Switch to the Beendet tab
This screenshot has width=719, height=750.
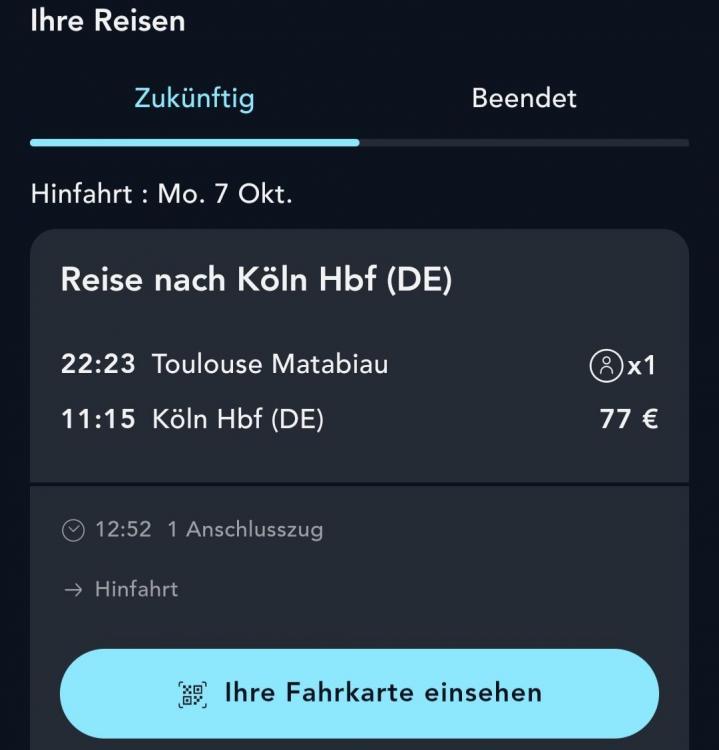524,98
